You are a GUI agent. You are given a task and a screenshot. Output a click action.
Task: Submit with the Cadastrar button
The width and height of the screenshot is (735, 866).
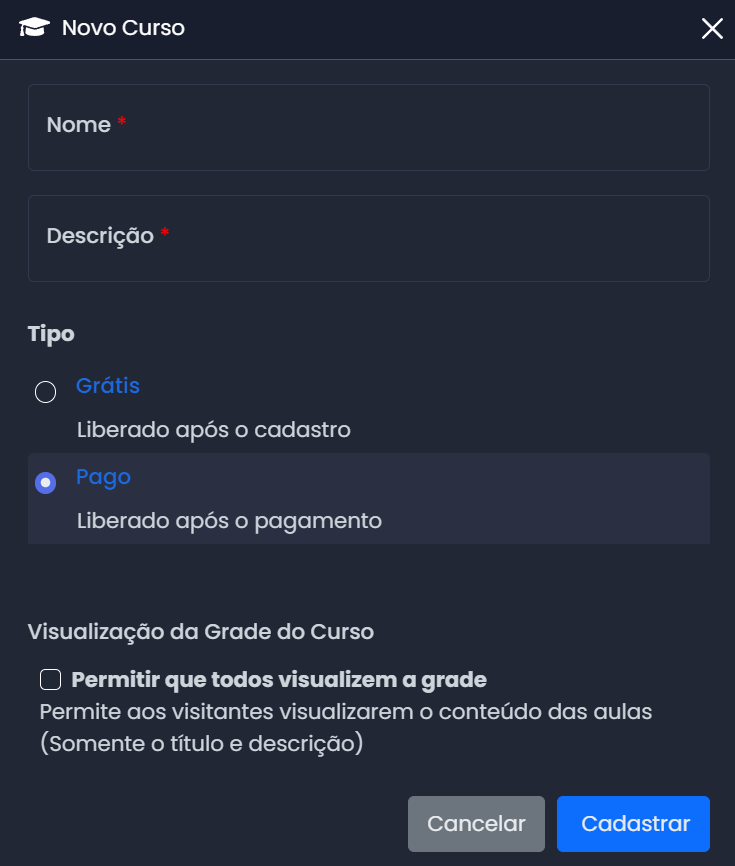click(633, 824)
